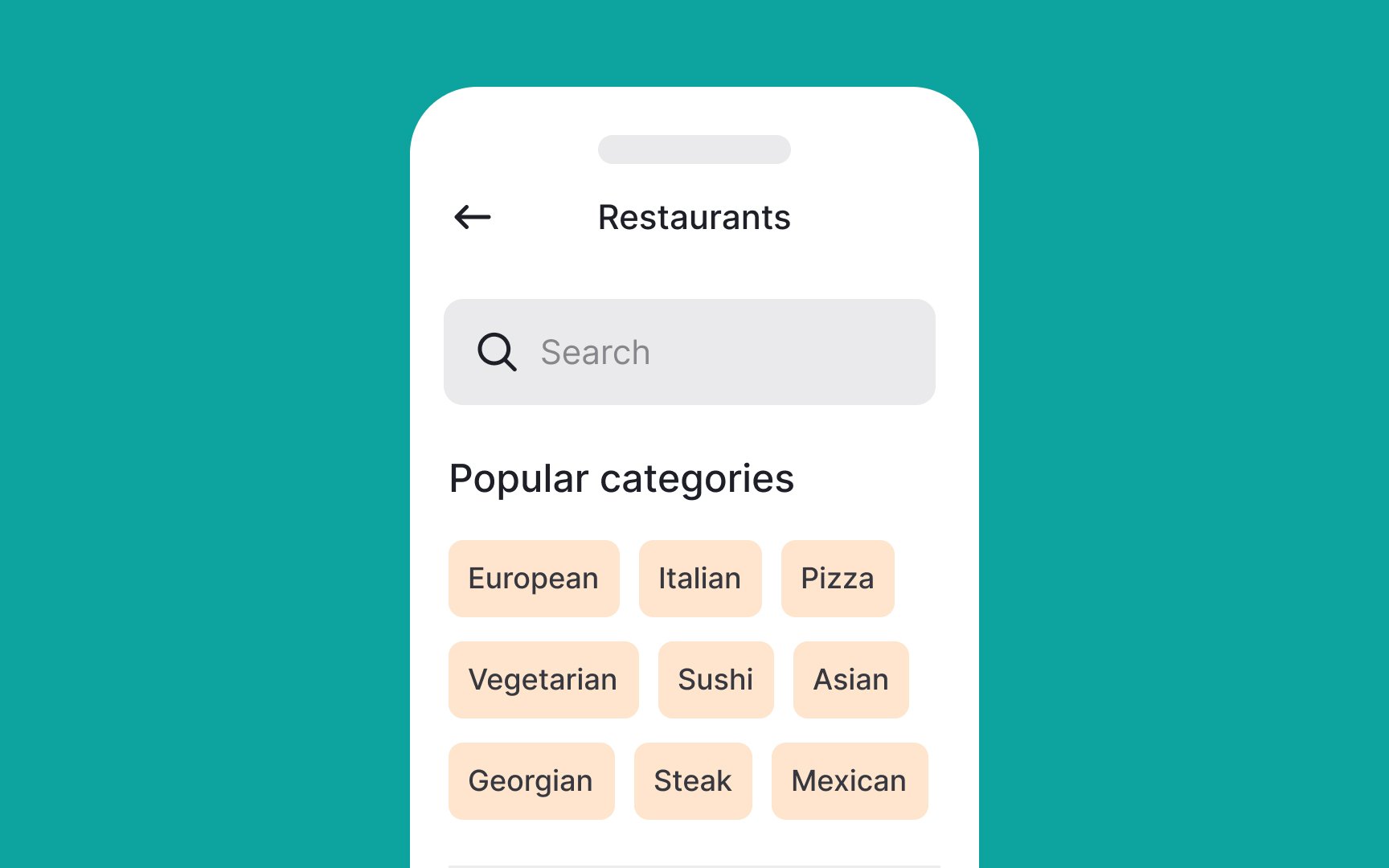Open the Sushi category
Image resolution: width=1389 pixels, height=868 pixels.
point(715,680)
